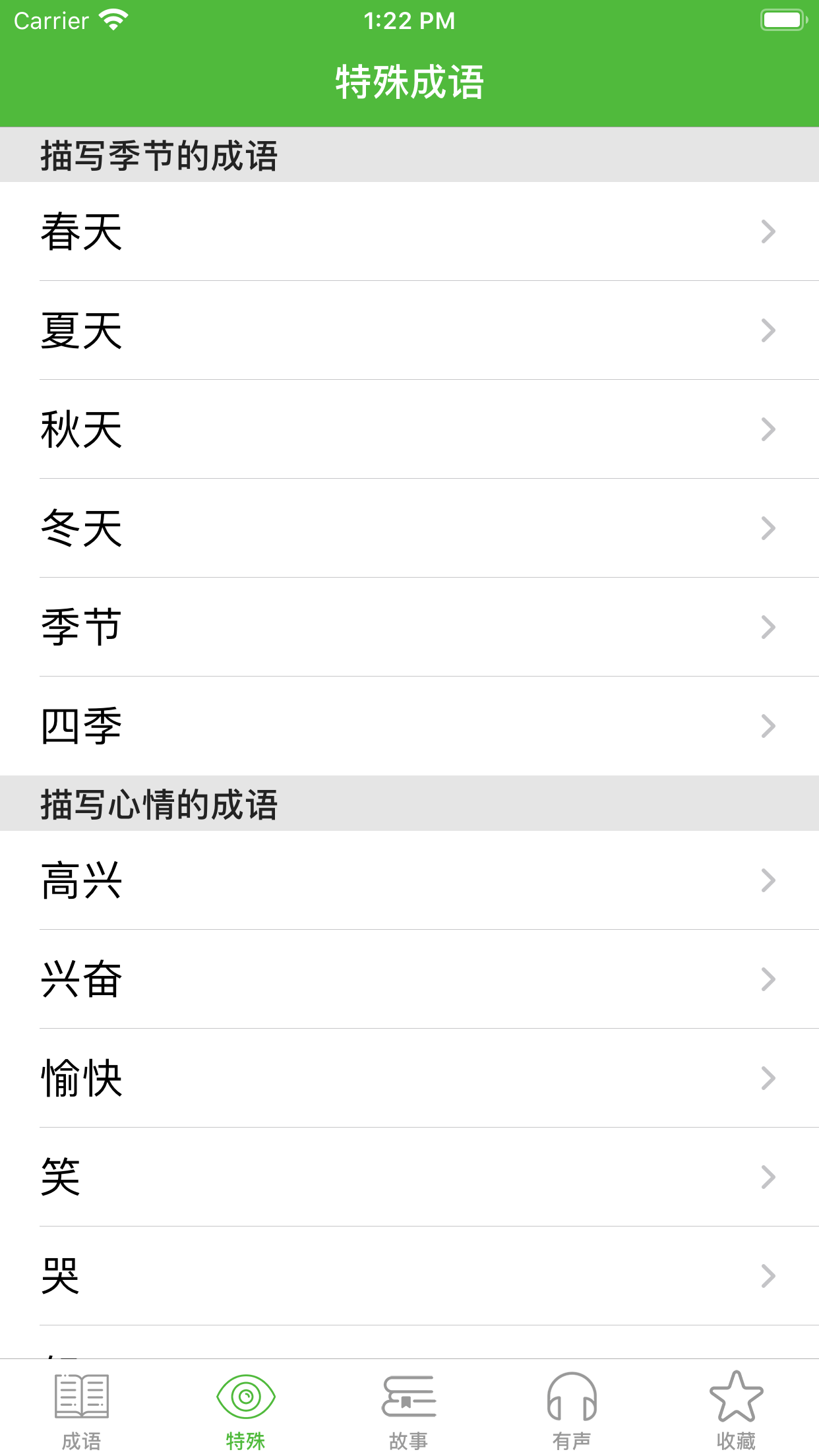Open idioms describing 高兴
The image size is (819, 1456).
click(409, 880)
